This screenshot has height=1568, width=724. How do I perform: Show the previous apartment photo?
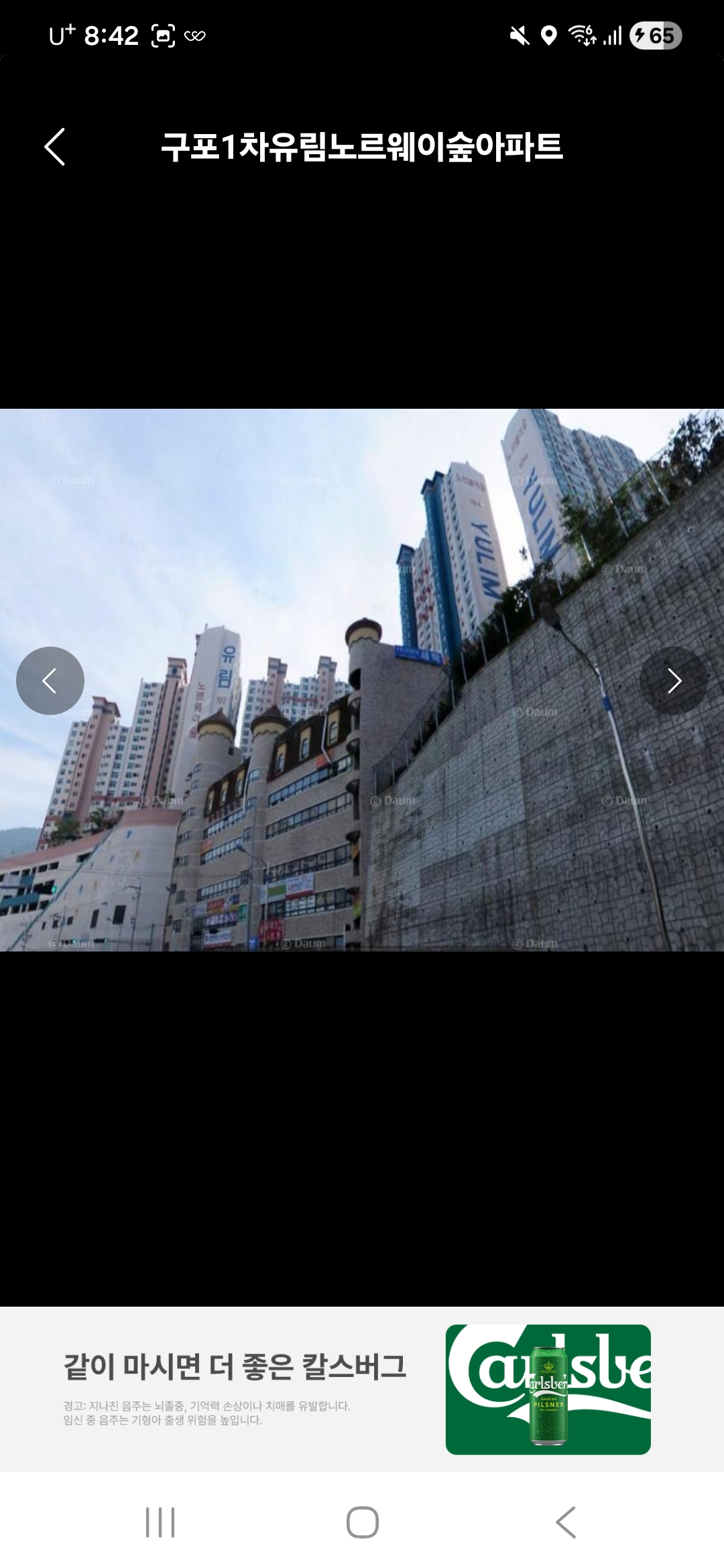coord(50,681)
